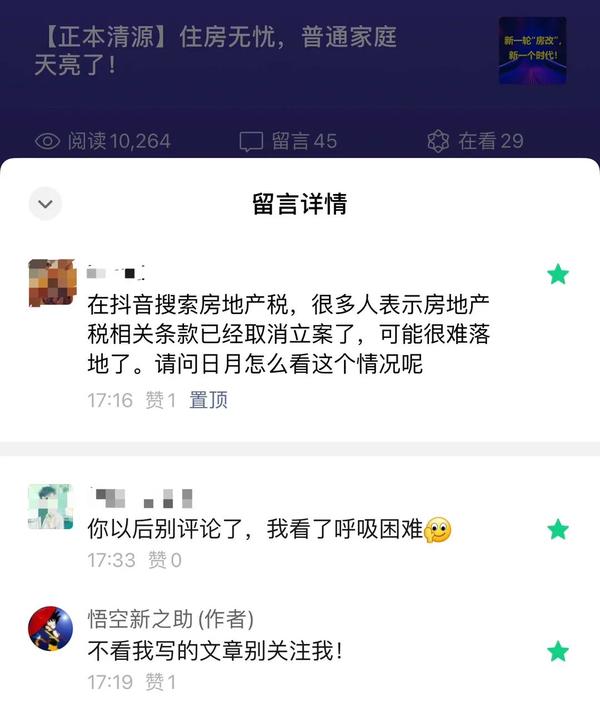The width and height of the screenshot is (600, 702).
Task: Like the 呼吸困难 reply at 17:33
Action: click(163, 560)
